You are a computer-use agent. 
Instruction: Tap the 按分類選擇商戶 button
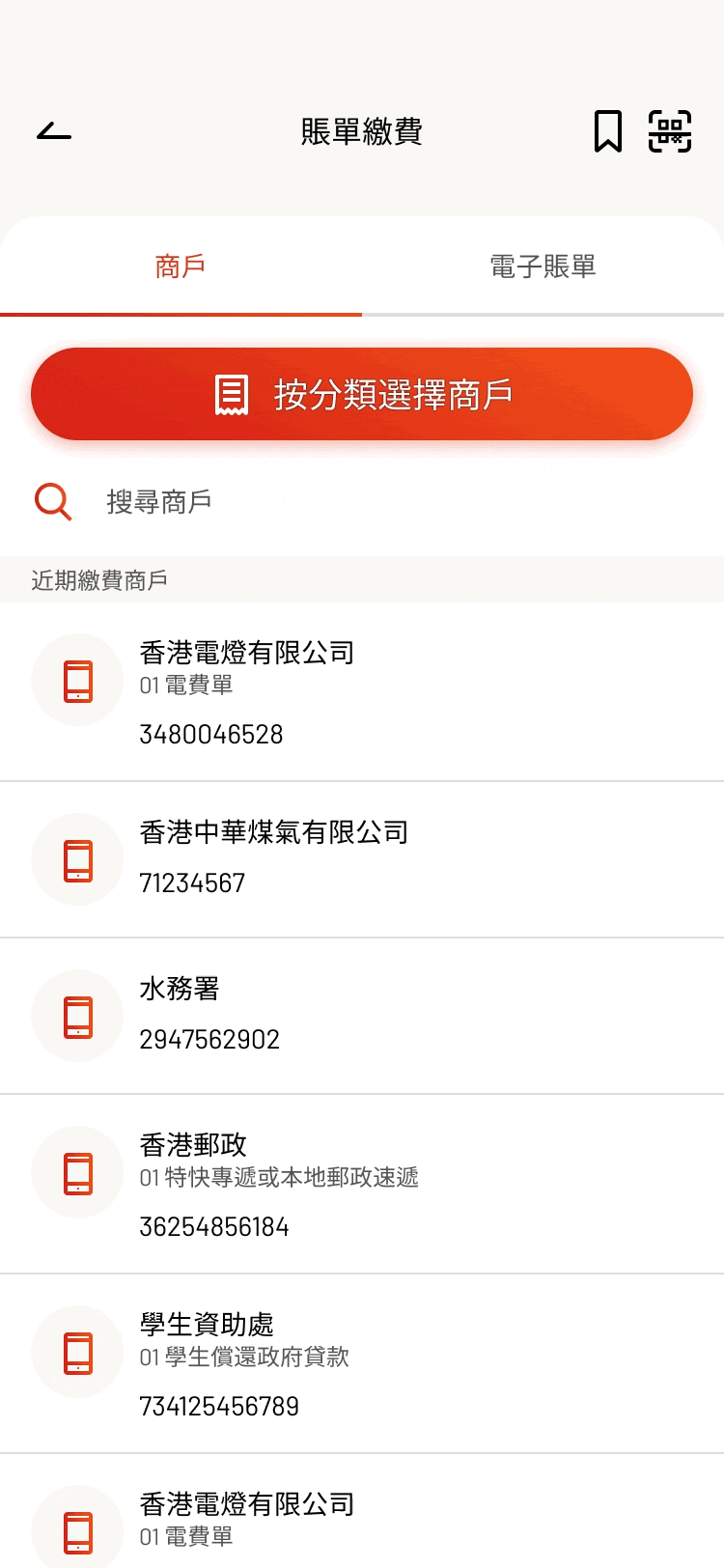click(x=362, y=394)
